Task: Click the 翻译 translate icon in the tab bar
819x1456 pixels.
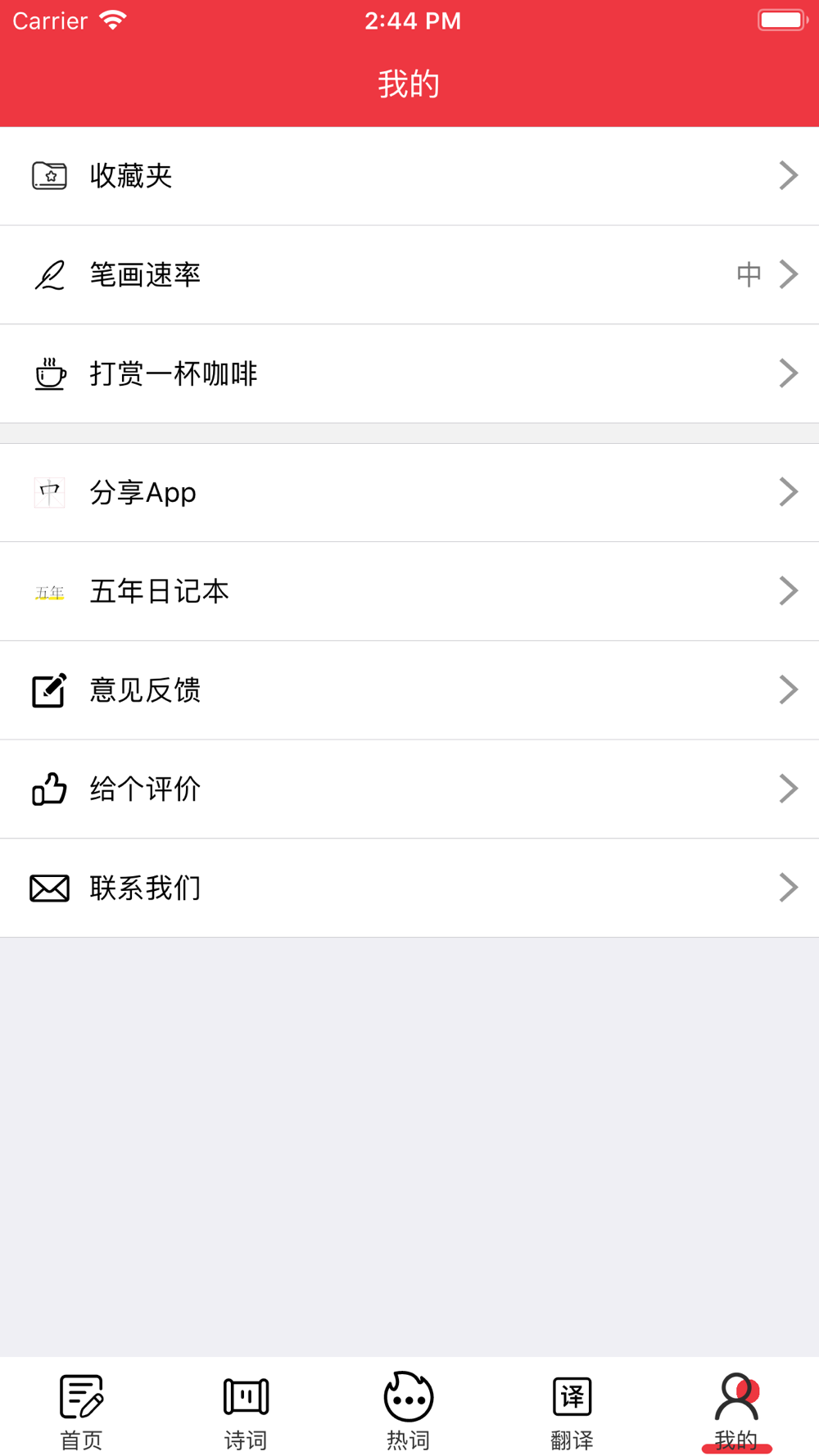Action: [x=572, y=1396]
